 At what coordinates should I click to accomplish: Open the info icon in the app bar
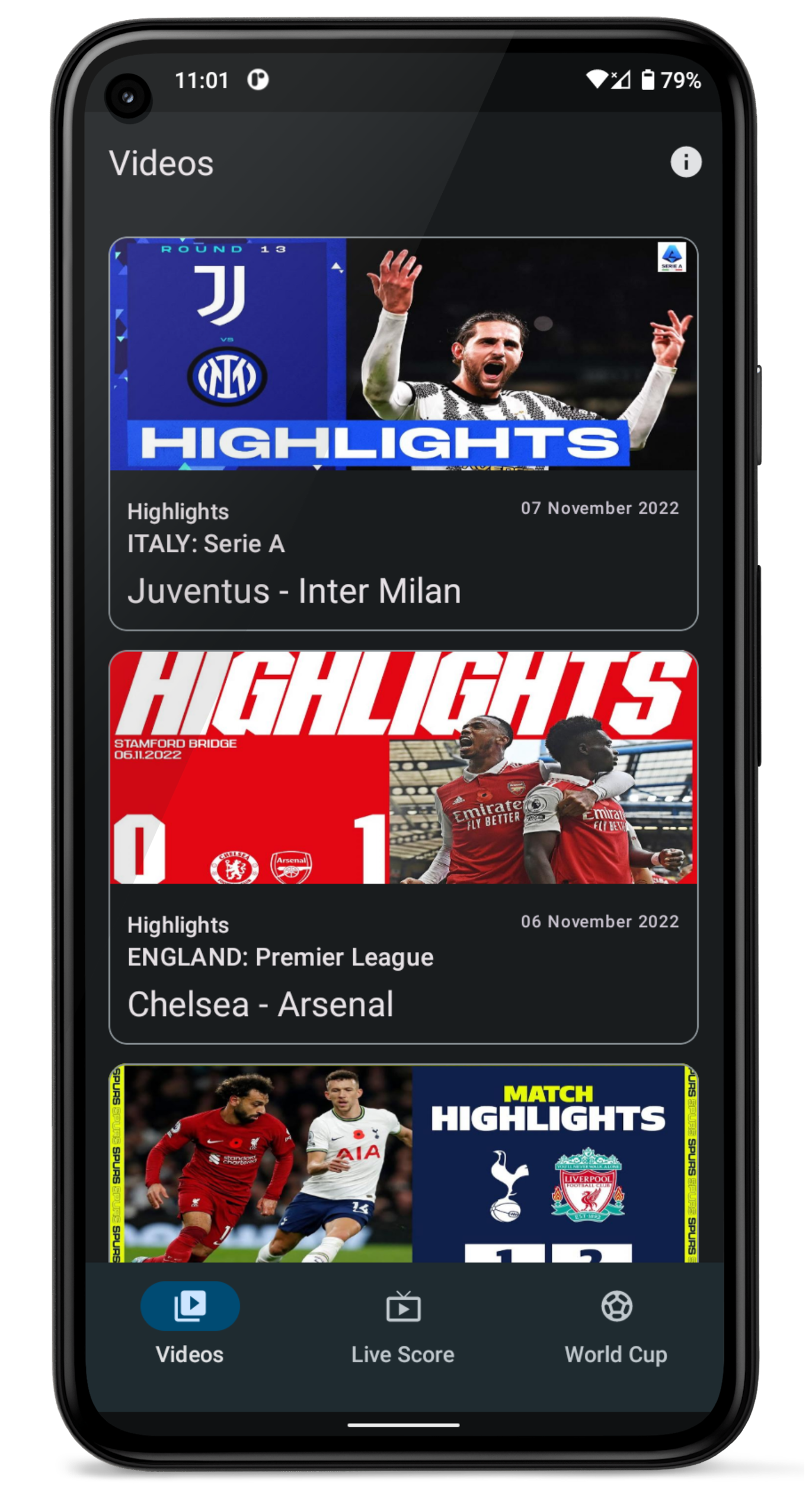[686, 162]
